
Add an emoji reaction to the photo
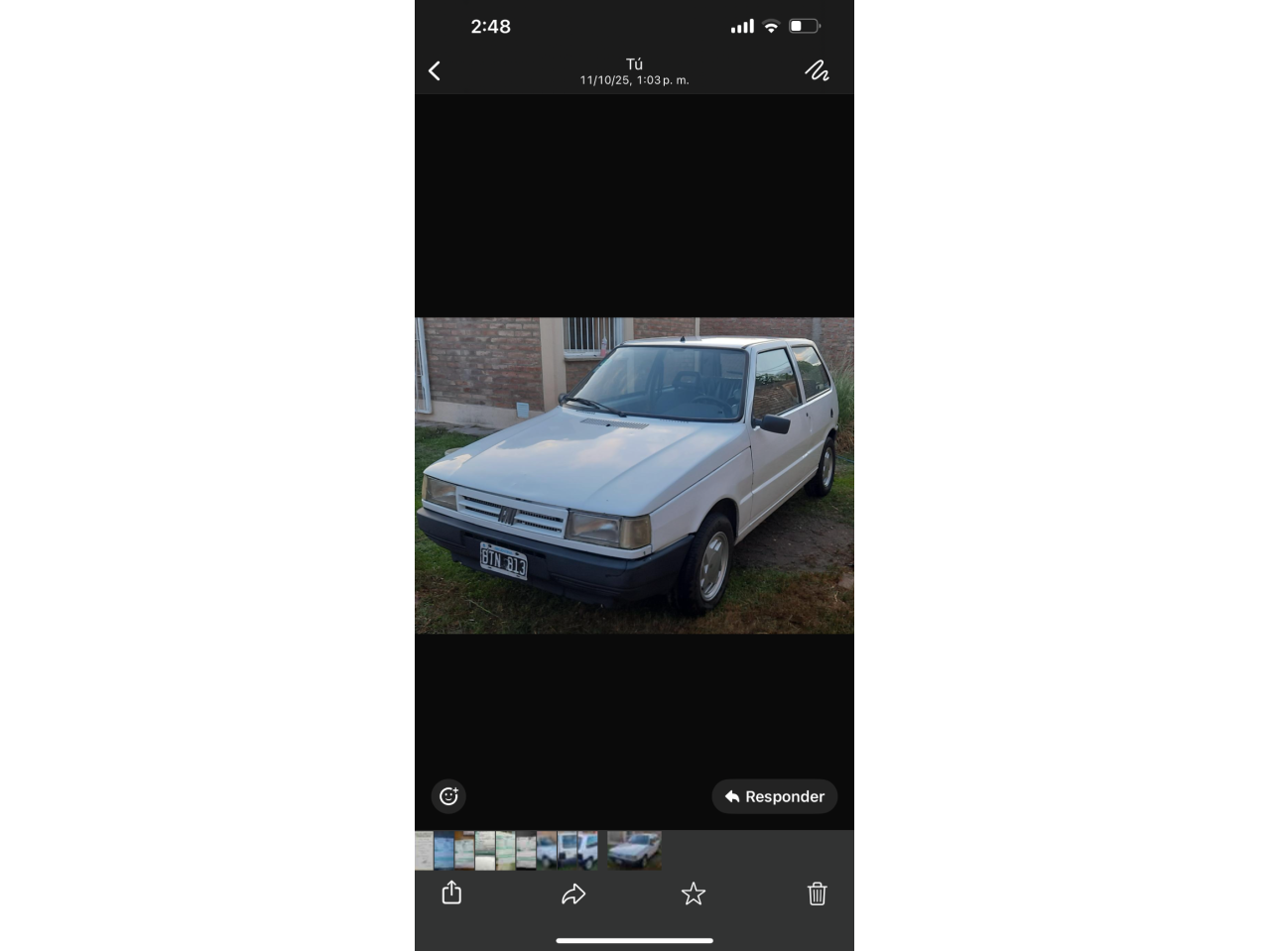[448, 796]
